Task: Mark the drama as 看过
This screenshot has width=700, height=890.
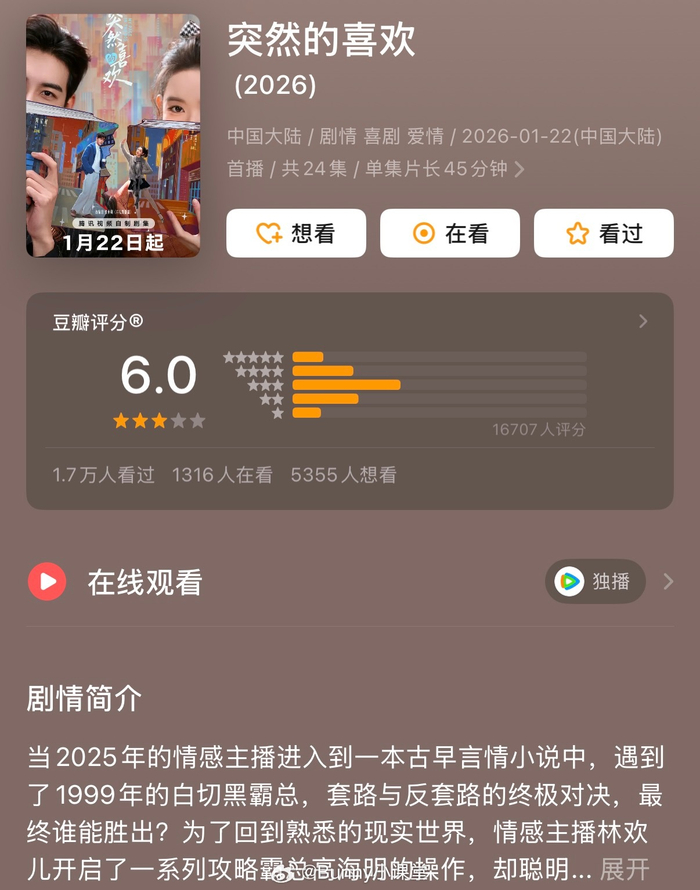Action: tap(603, 233)
